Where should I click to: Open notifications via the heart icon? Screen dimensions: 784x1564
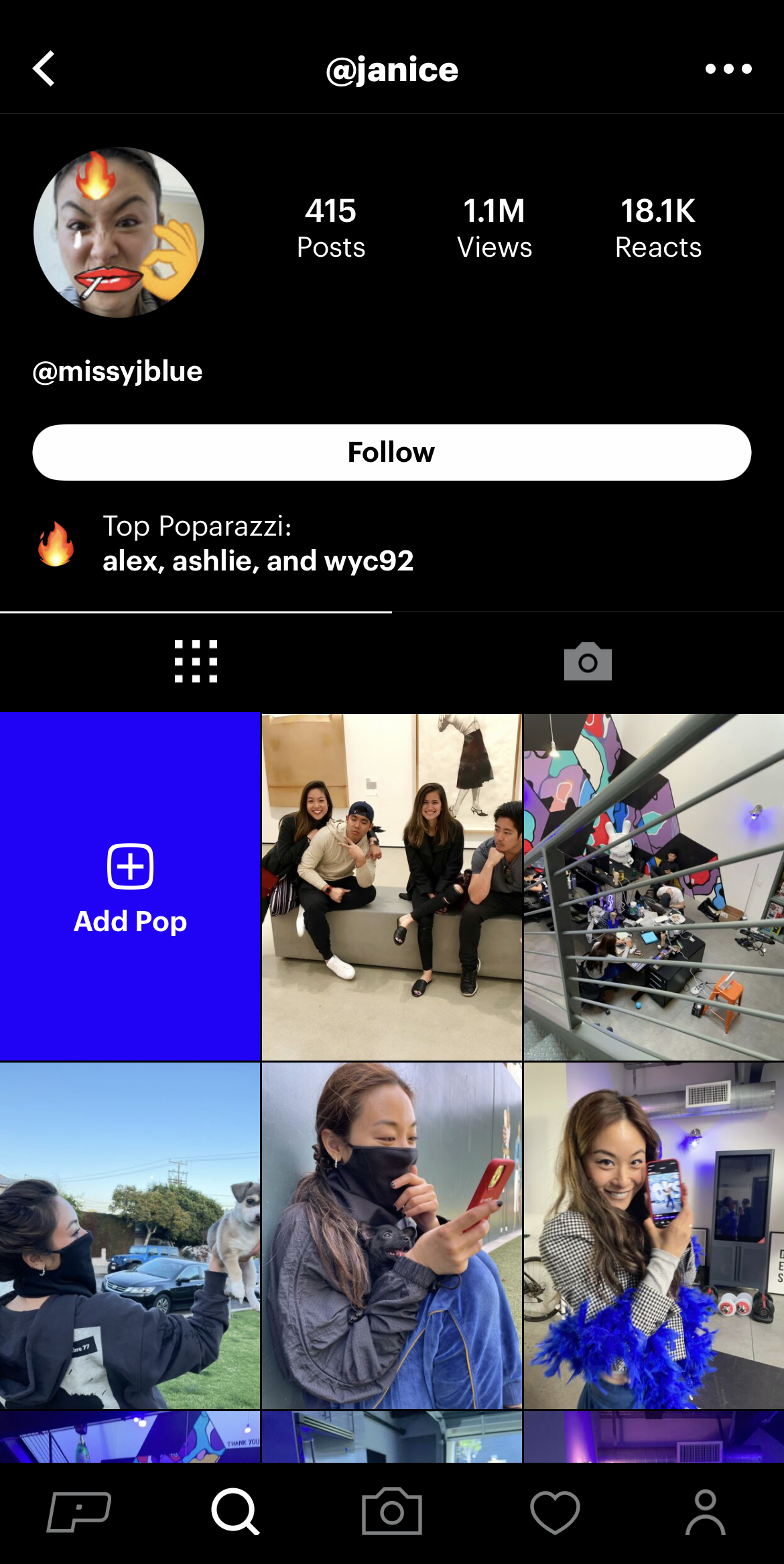point(556,1512)
